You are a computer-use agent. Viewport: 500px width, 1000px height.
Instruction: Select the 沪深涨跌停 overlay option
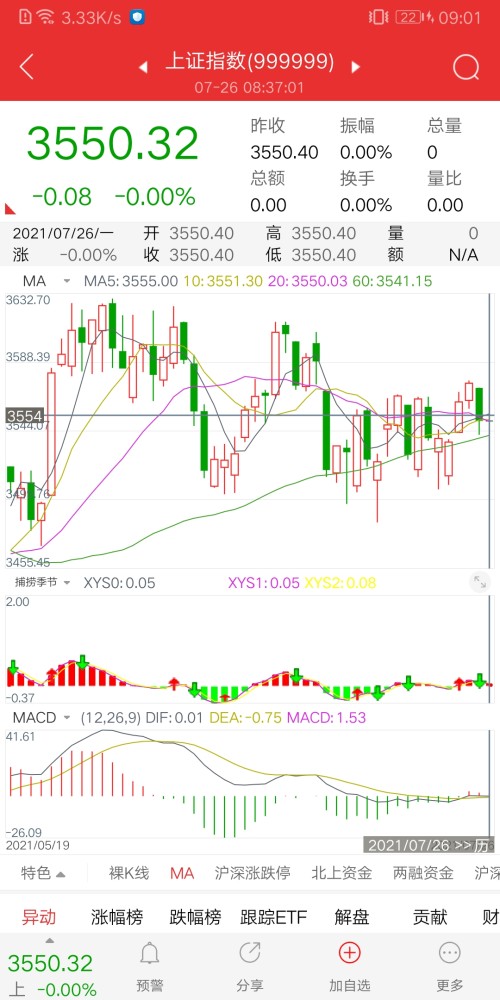click(x=253, y=872)
